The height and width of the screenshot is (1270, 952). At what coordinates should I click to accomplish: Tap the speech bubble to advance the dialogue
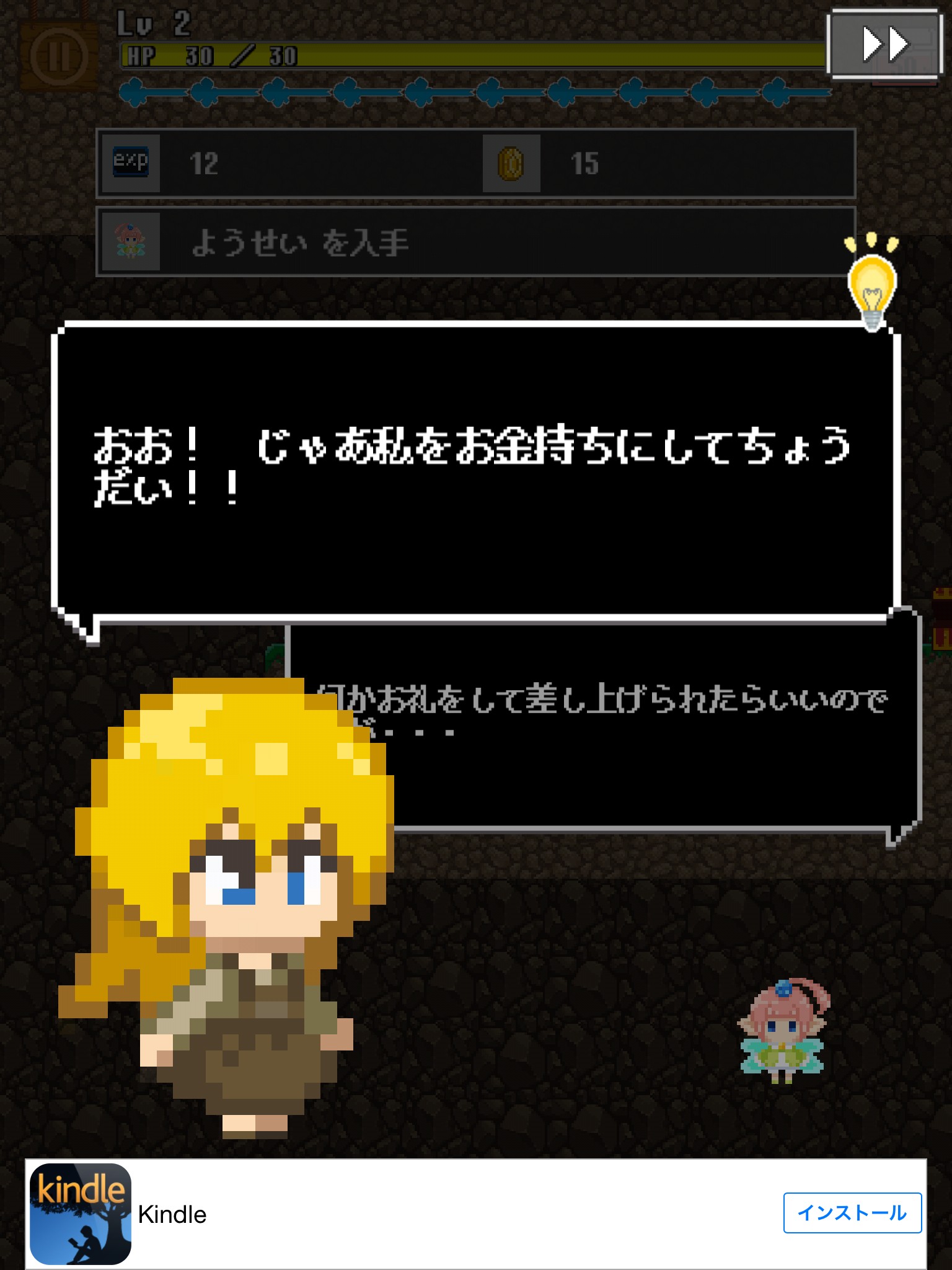click(x=475, y=471)
